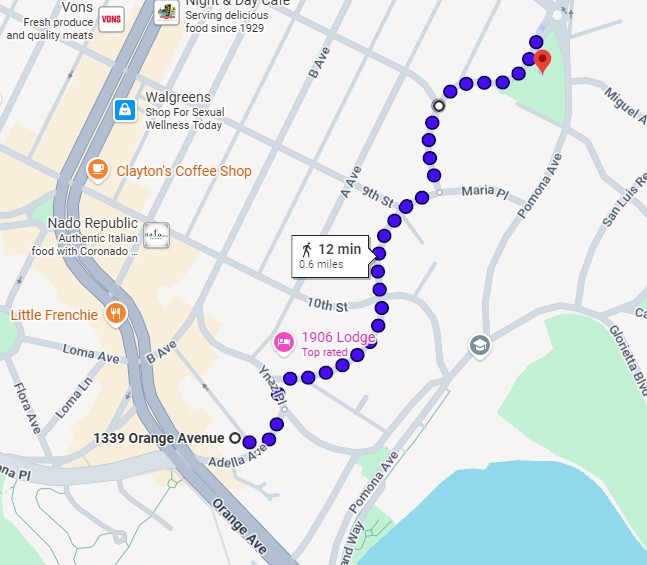Open the 1906 Lodge hotel marker
The height and width of the screenshot is (565, 647).
pos(285,343)
